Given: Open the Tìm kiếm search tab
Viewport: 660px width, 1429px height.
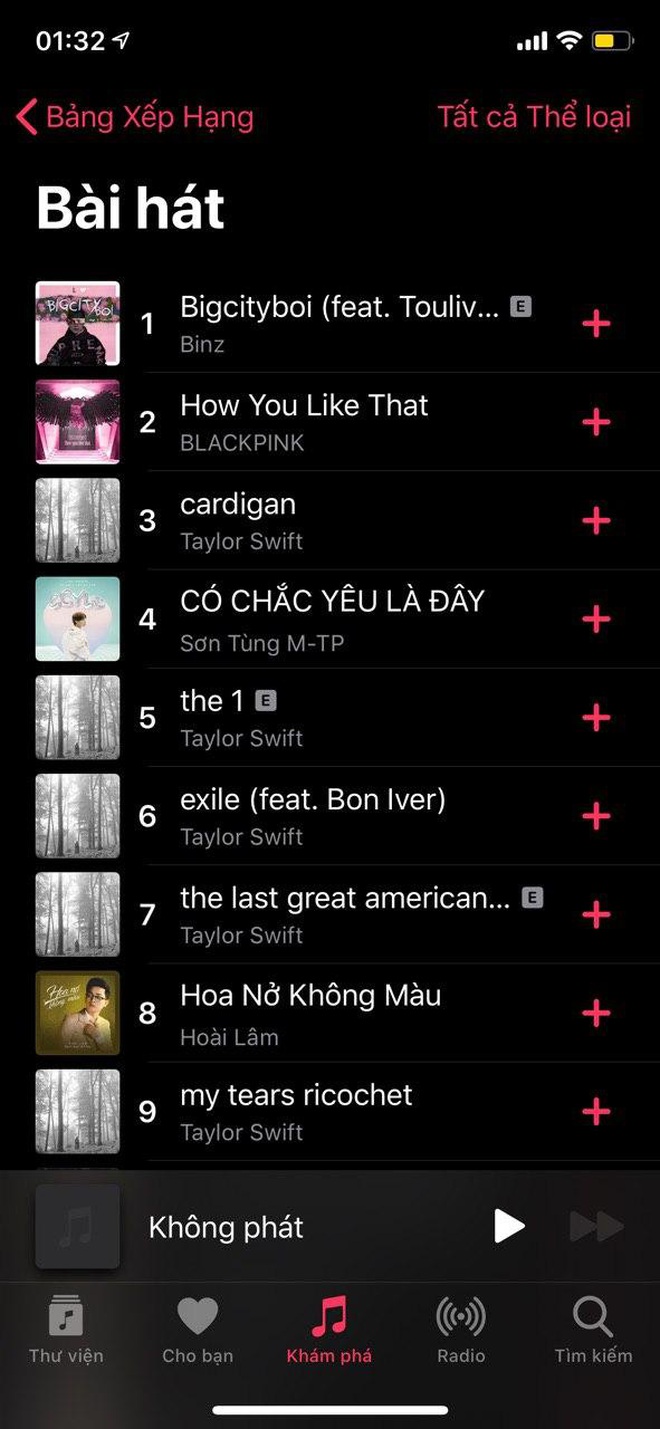Looking at the screenshot, I should (x=593, y=1330).
